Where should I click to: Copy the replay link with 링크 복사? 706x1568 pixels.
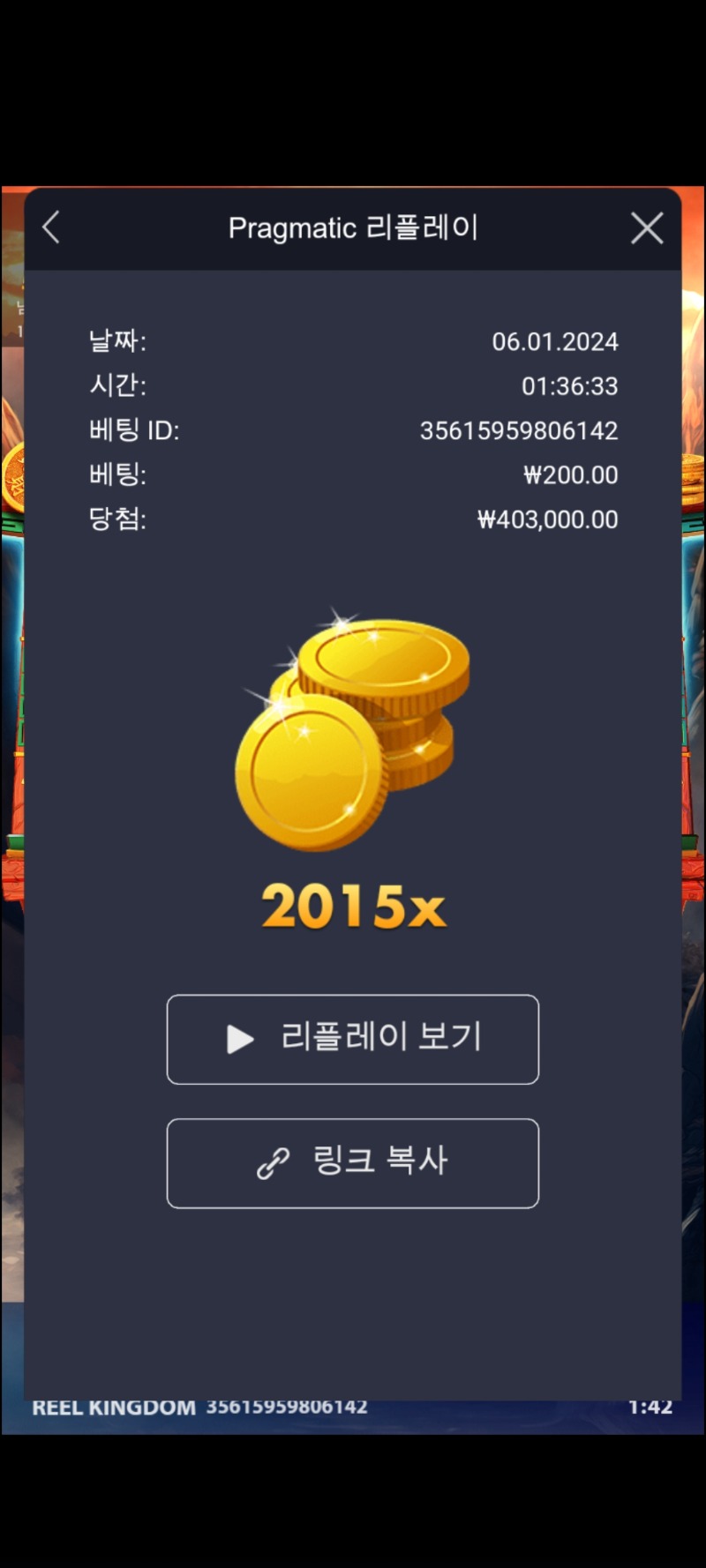pos(353,1163)
